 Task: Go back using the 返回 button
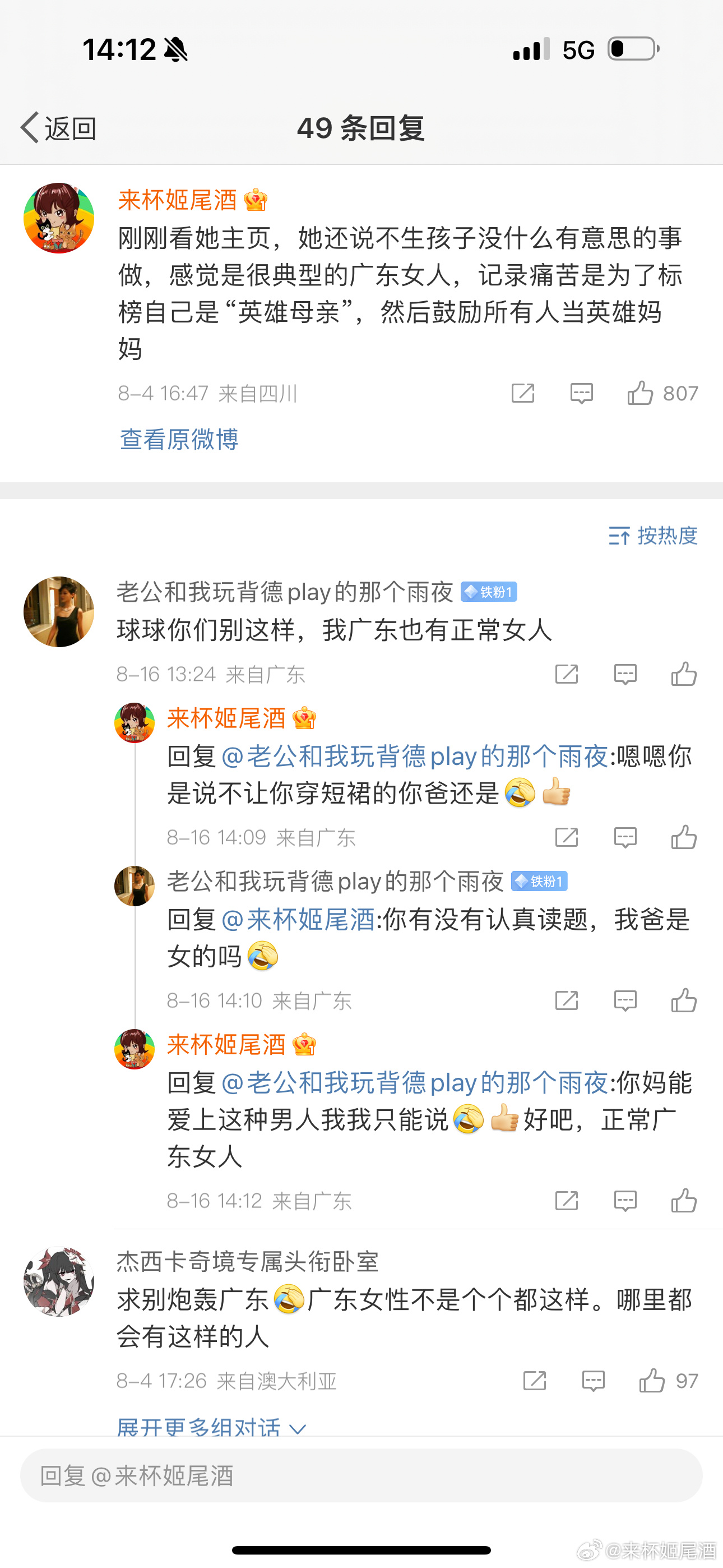pos(58,128)
